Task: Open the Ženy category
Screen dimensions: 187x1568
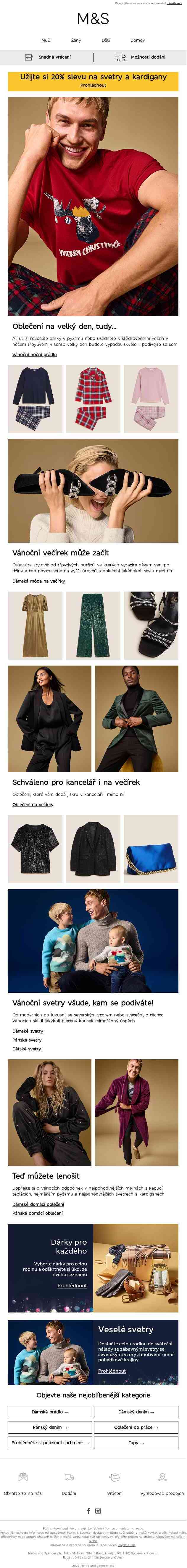Action: 75,40
